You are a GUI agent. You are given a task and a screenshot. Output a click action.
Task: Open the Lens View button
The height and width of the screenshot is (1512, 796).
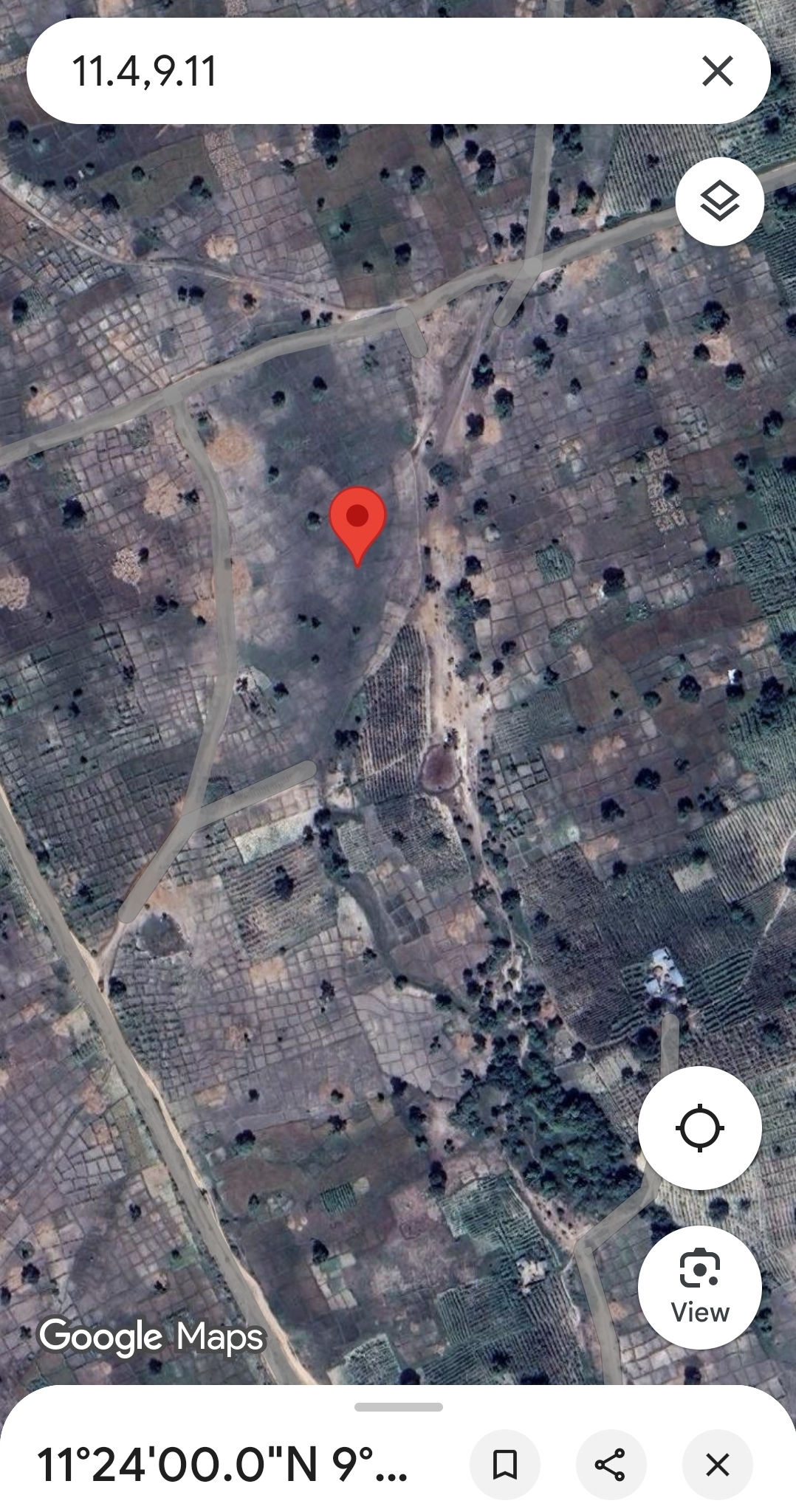point(699,1288)
